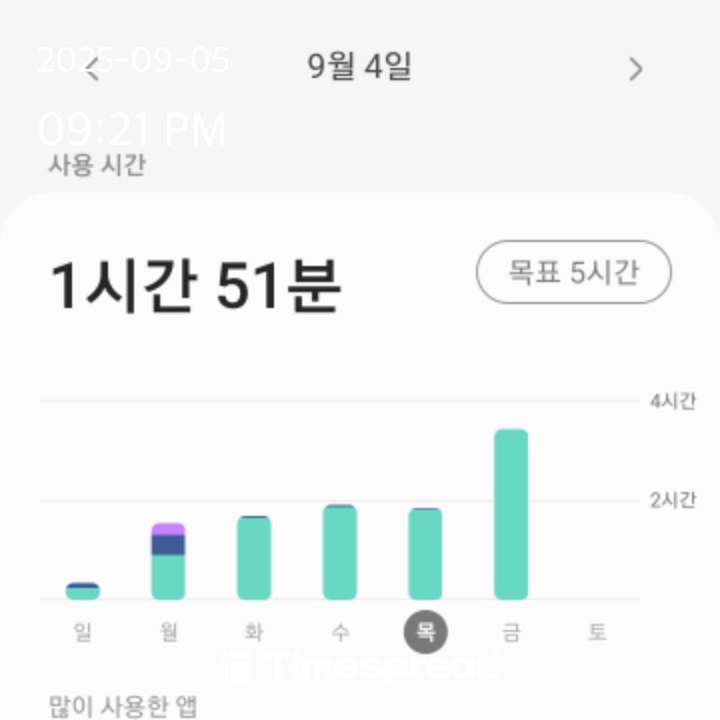Select the 수 bar in the chart
Image resolution: width=720 pixels, height=720 pixels.
(x=340, y=553)
